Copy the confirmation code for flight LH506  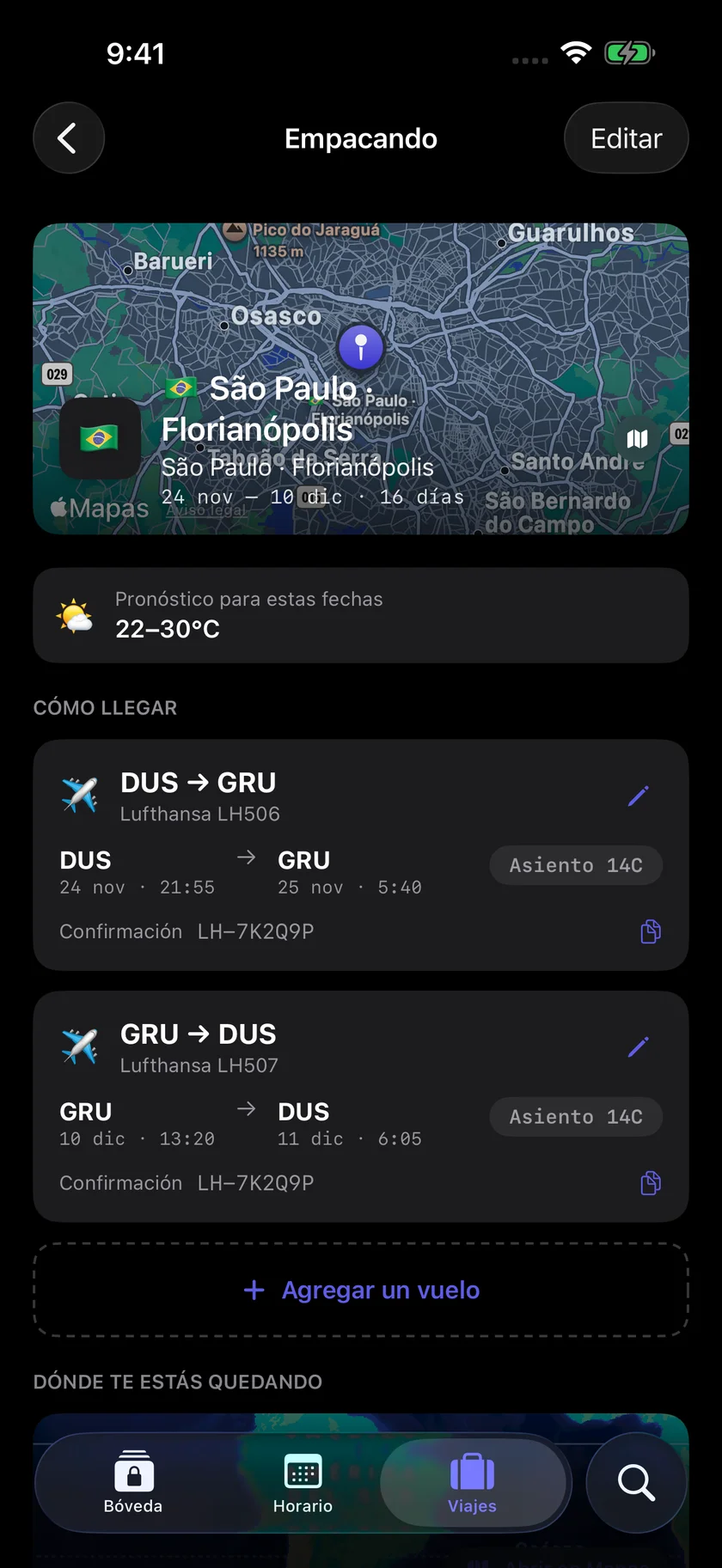[x=651, y=931]
